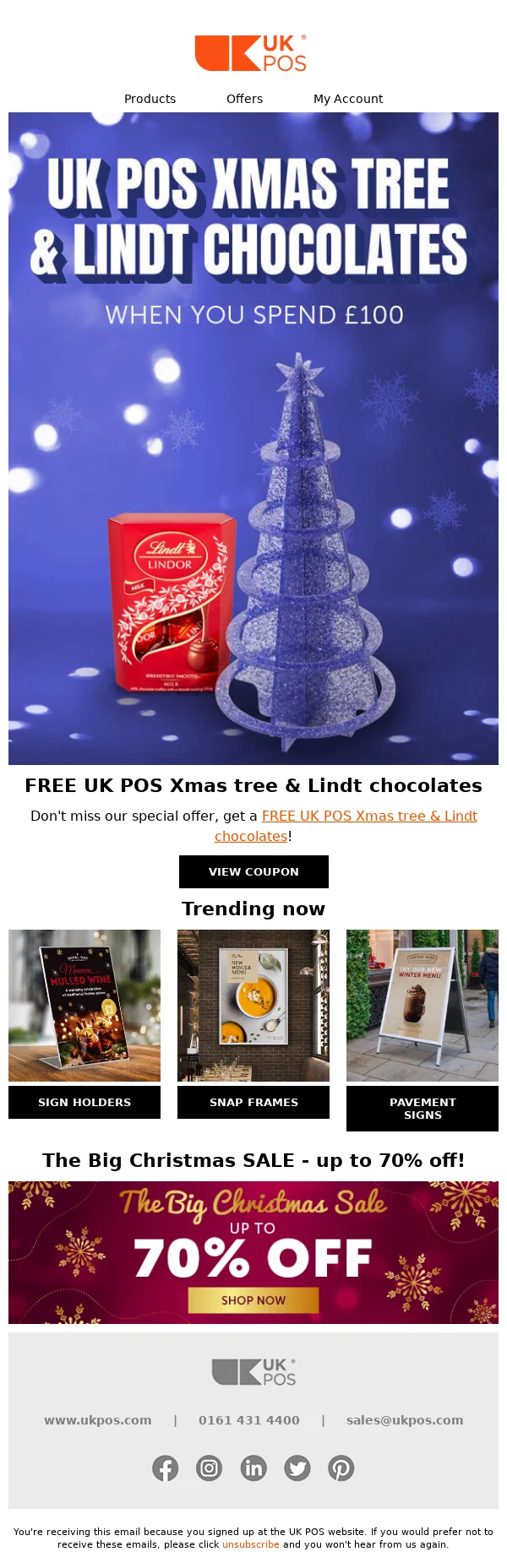The height and width of the screenshot is (1568, 507).
Task: Open the Xmas tree & Lindt chocolates banner
Action: [x=253, y=438]
